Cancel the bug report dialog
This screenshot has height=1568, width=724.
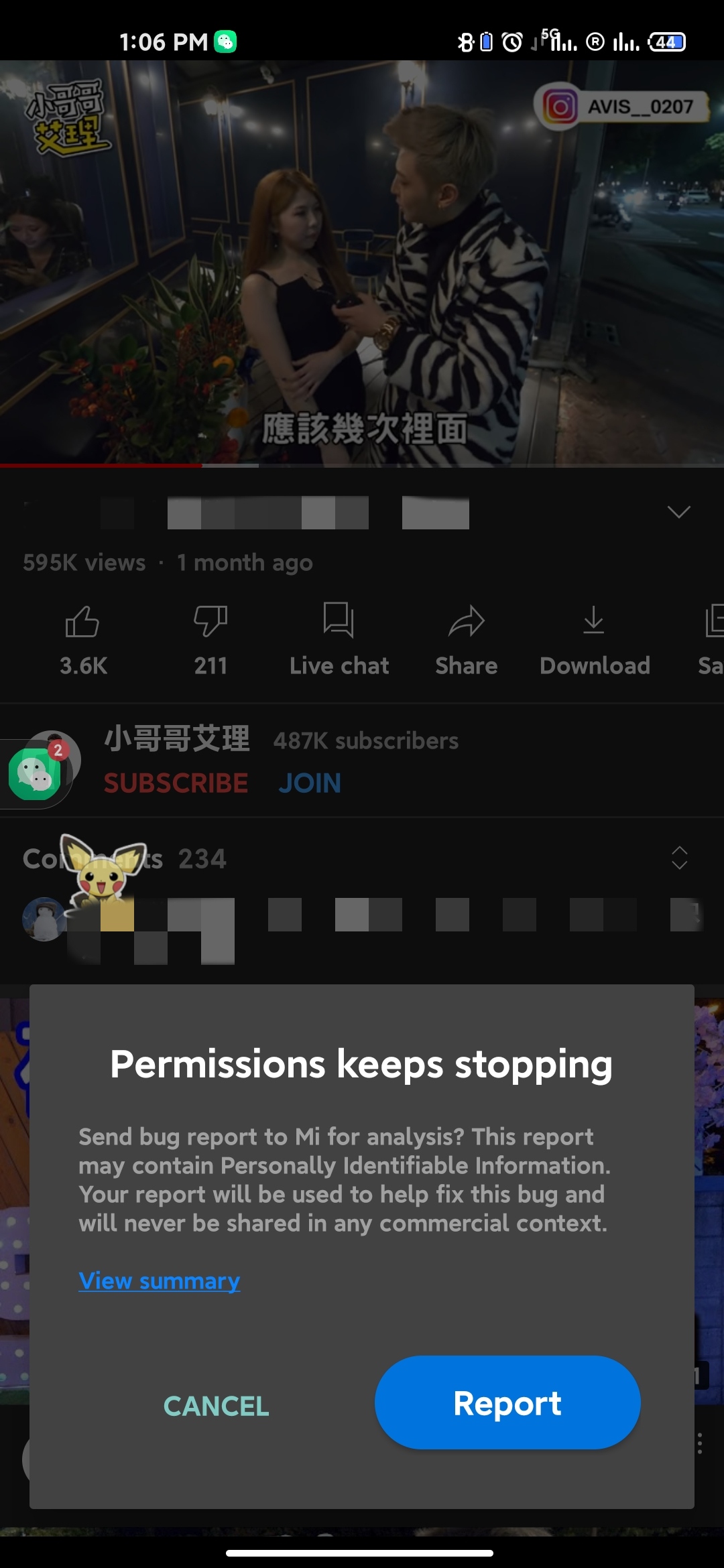(x=217, y=1406)
